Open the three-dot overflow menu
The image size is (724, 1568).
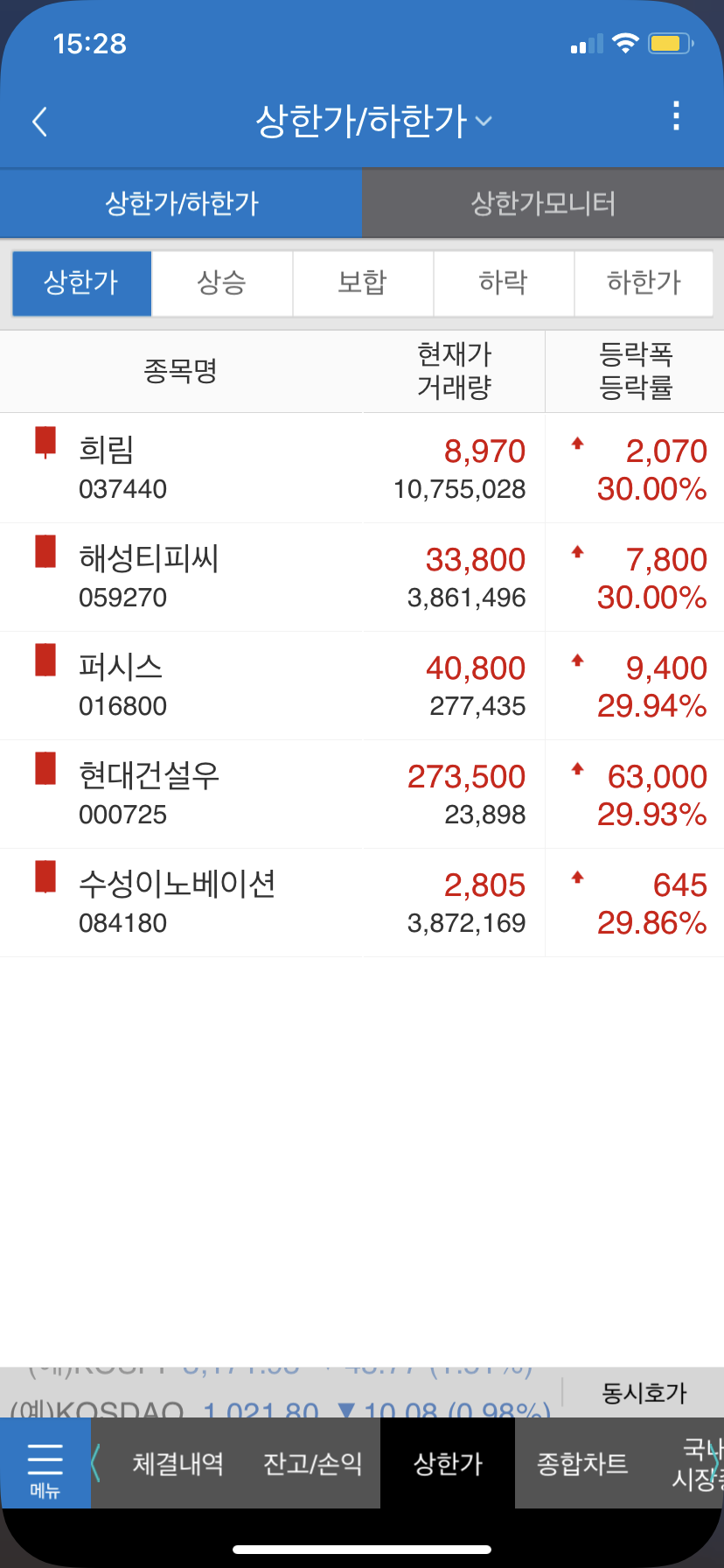(675, 116)
